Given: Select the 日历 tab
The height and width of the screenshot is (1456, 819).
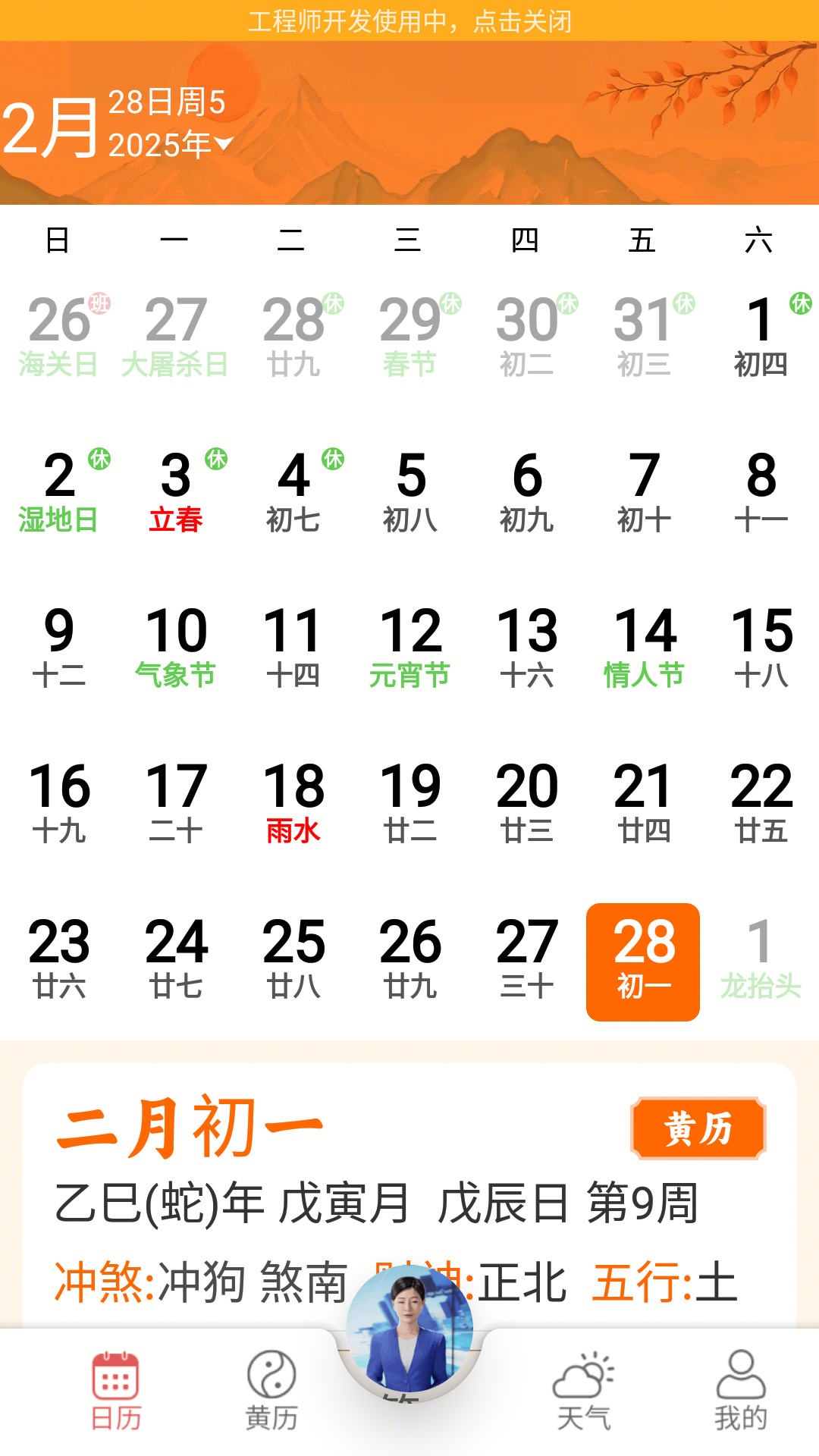Looking at the screenshot, I should (x=115, y=1391).
